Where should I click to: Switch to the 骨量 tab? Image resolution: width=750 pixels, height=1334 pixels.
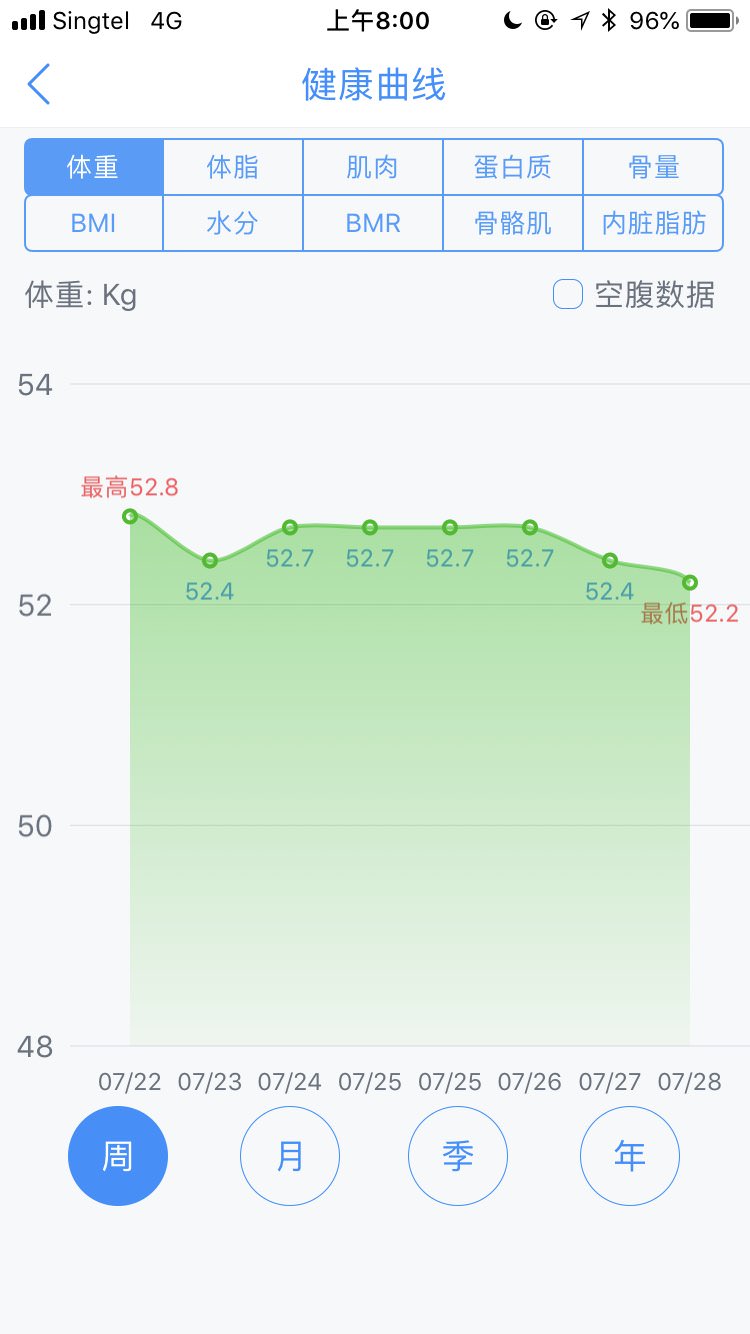click(x=653, y=167)
